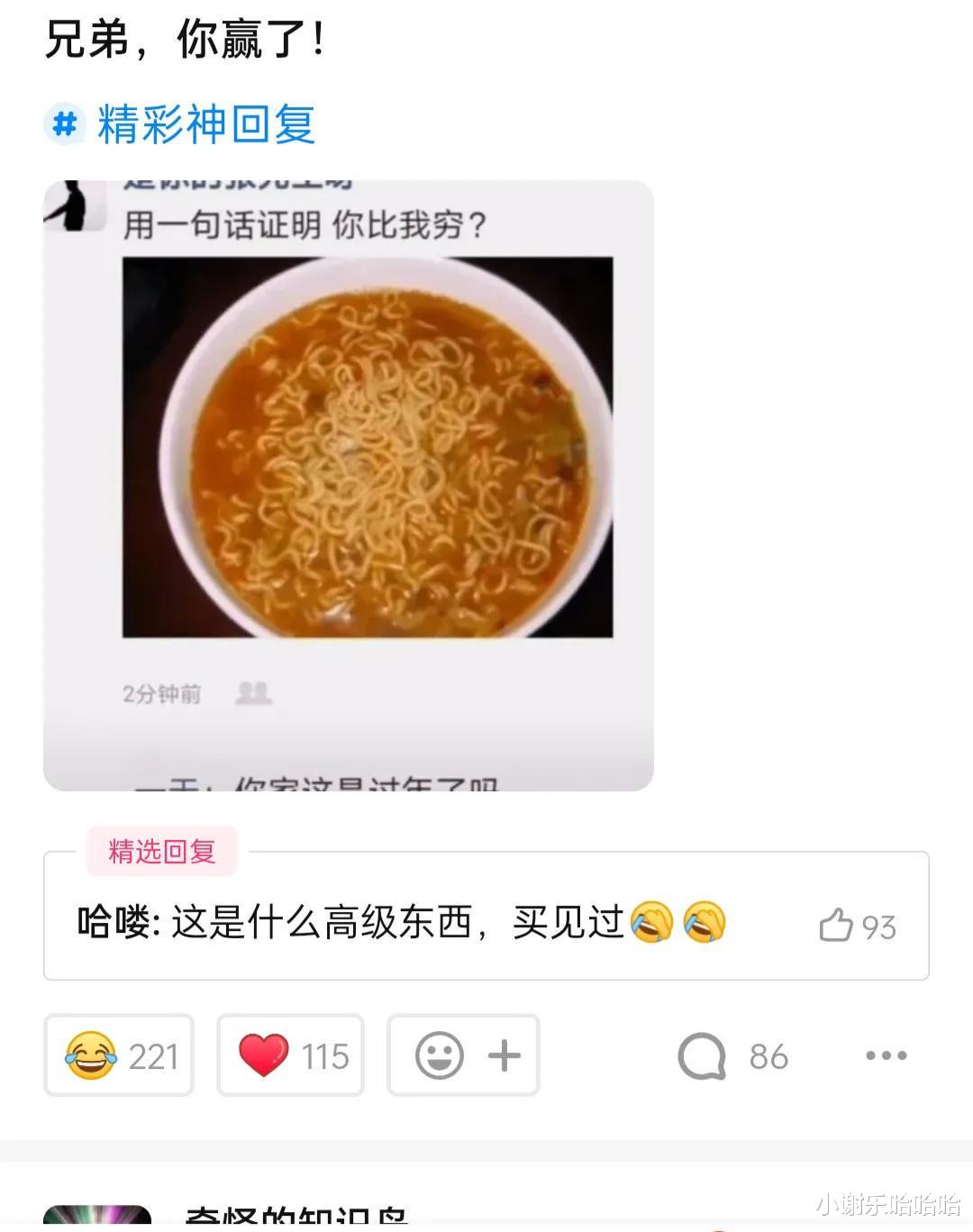Tap the red heart reaction icon
The width and height of the screenshot is (973, 1232).
(x=262, y=1054)
